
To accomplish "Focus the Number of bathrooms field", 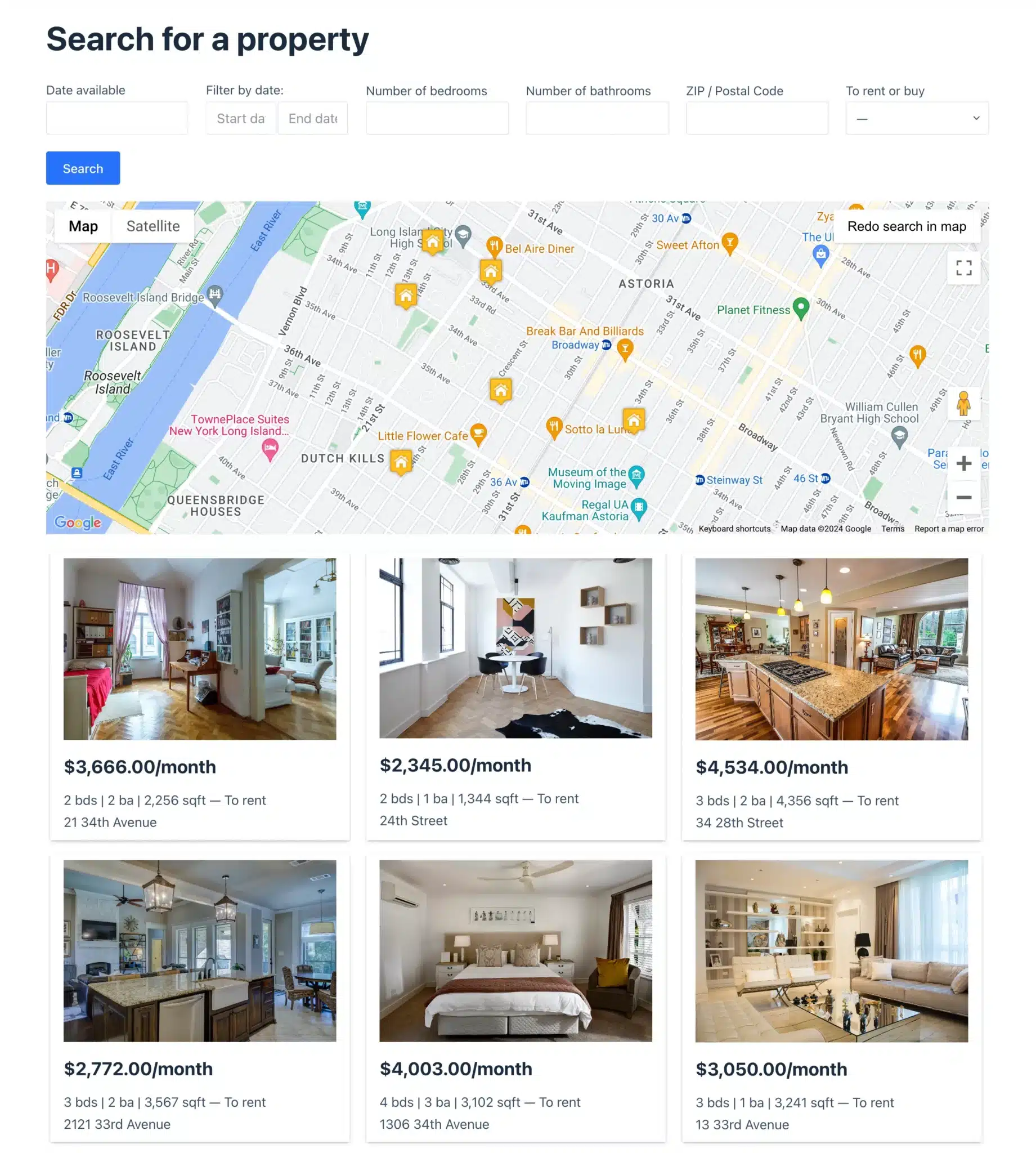I will pyautogui.click(x=597, y=118).
